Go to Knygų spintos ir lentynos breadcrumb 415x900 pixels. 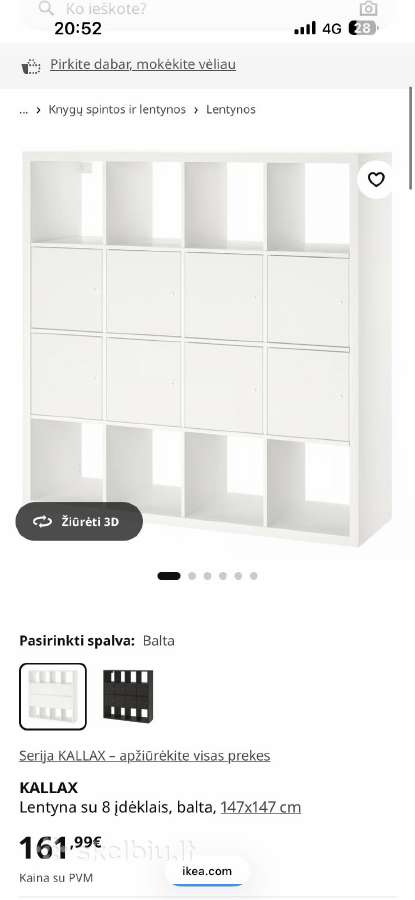117,109
